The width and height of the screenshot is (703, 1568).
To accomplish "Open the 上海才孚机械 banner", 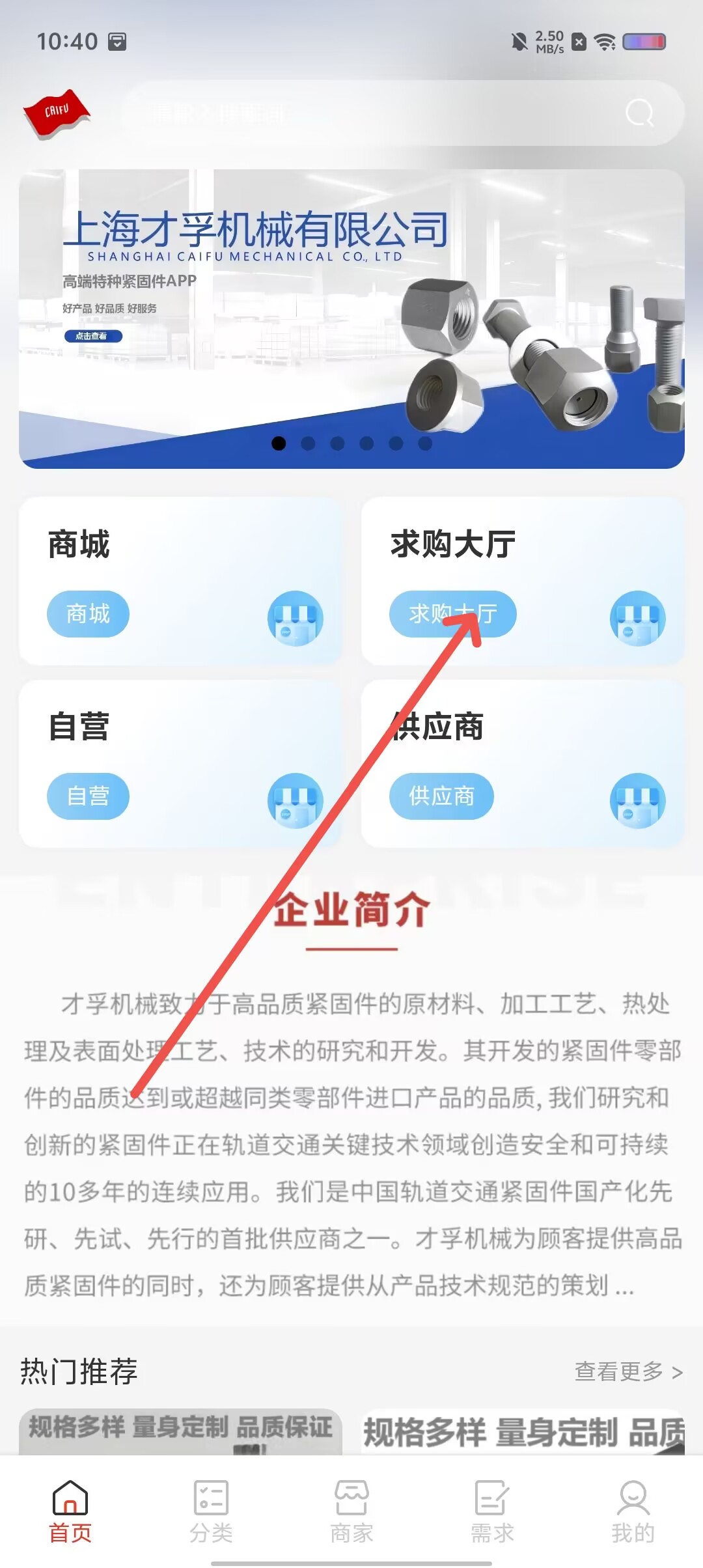I will (351, 318).
